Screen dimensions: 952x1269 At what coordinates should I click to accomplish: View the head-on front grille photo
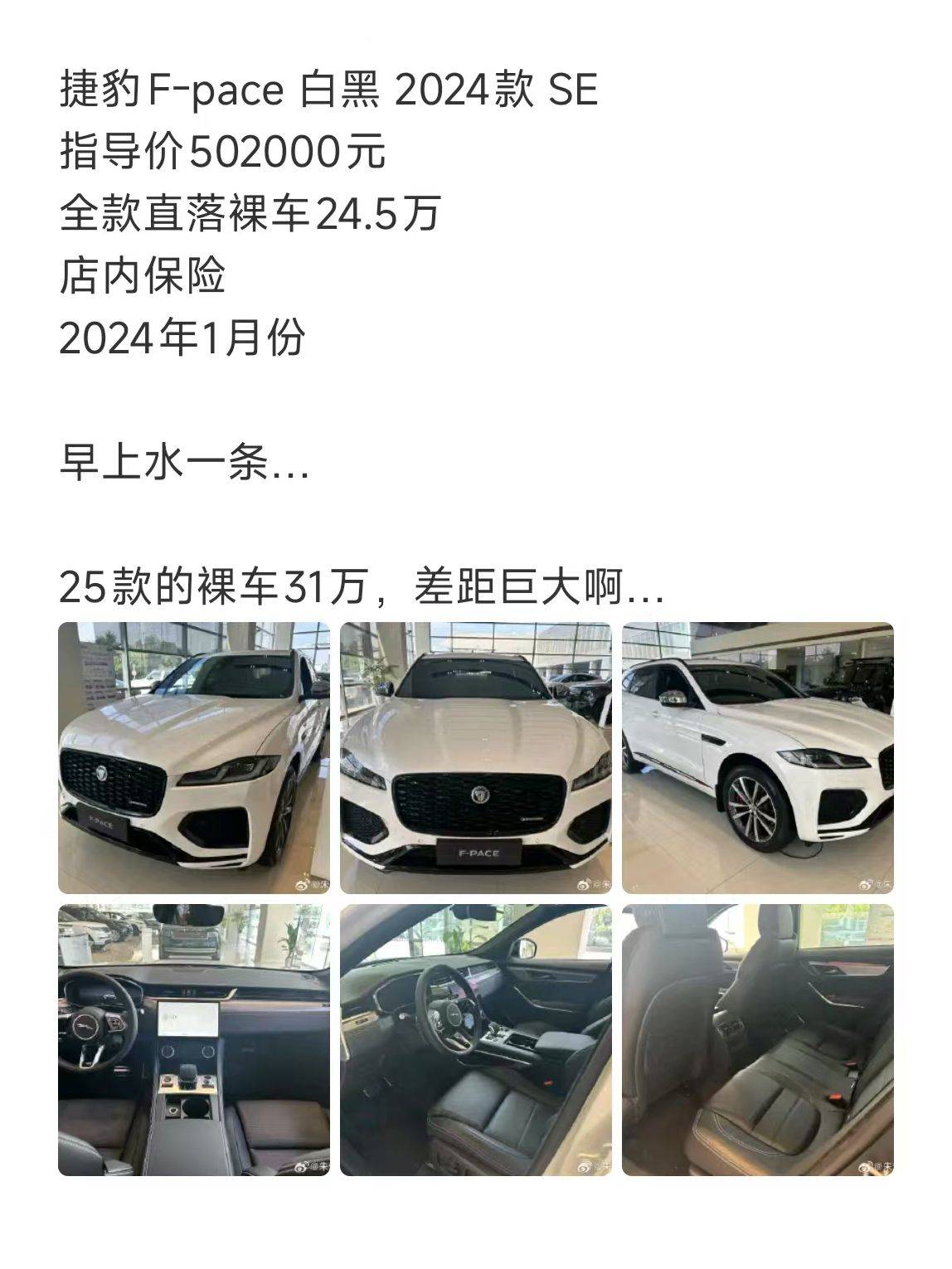click(x=475, y=757)
